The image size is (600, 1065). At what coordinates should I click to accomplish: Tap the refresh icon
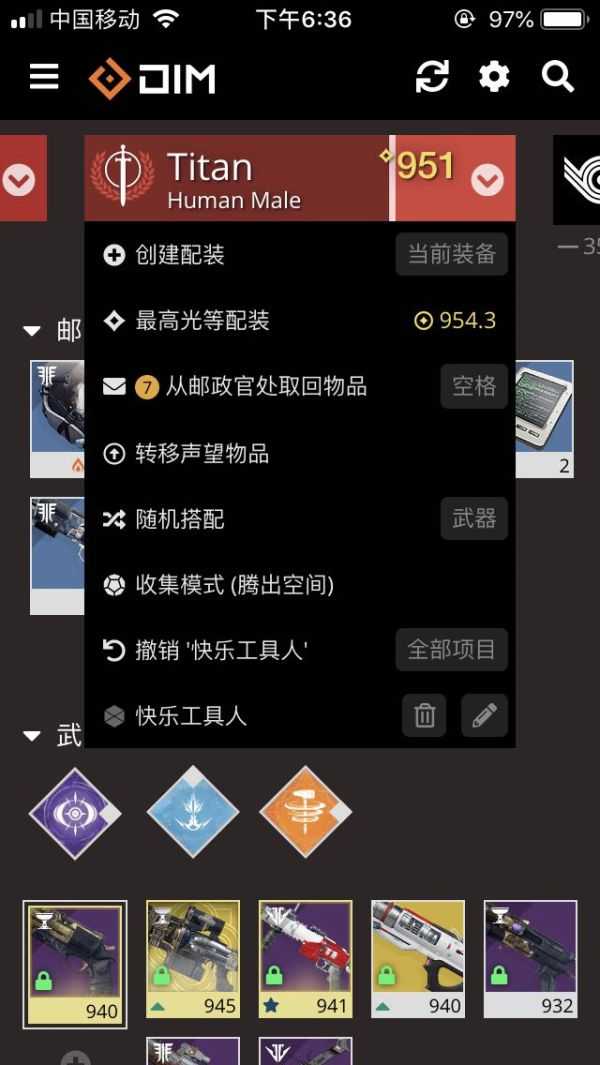(x=432, y=77)
